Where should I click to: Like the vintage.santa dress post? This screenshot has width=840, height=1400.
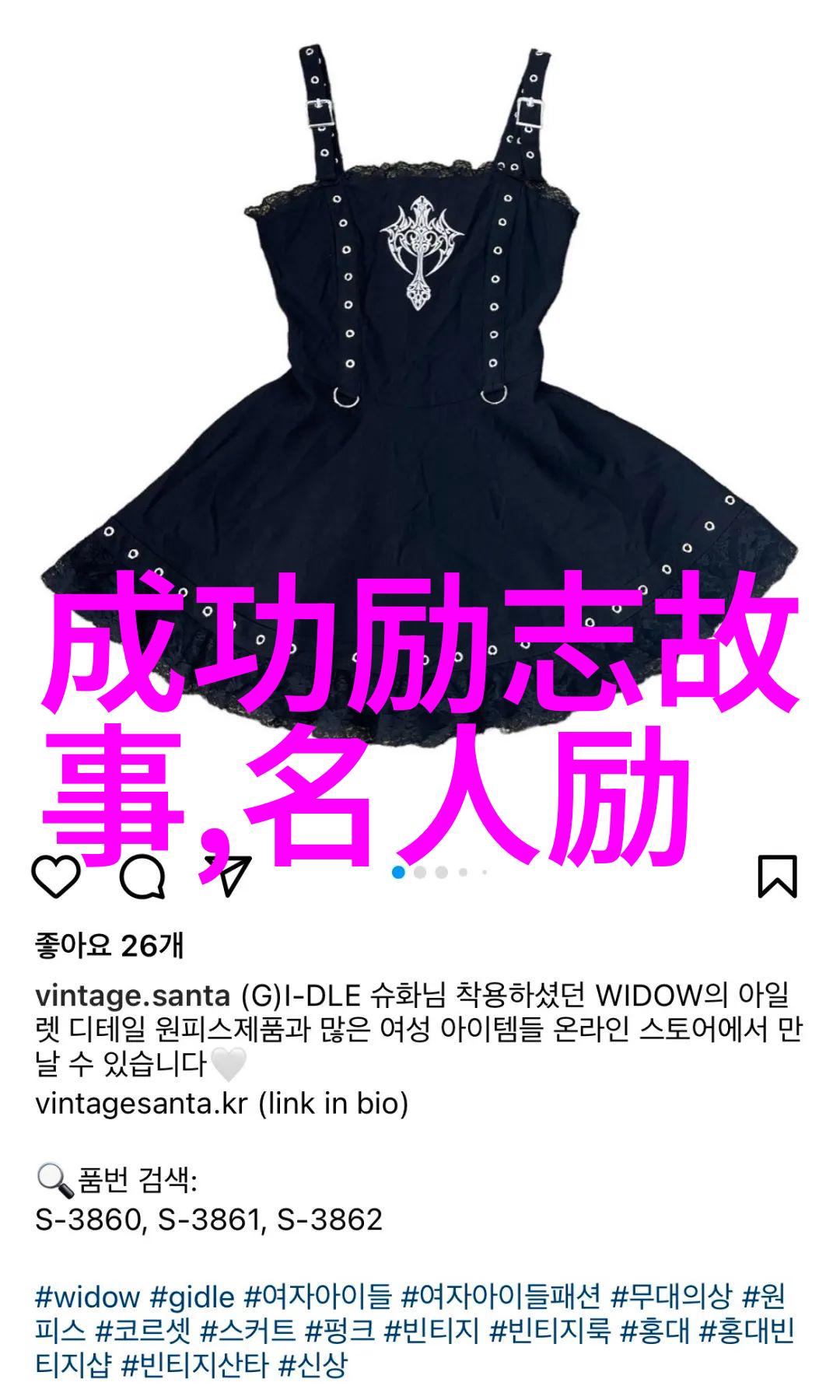coord(56,877)
